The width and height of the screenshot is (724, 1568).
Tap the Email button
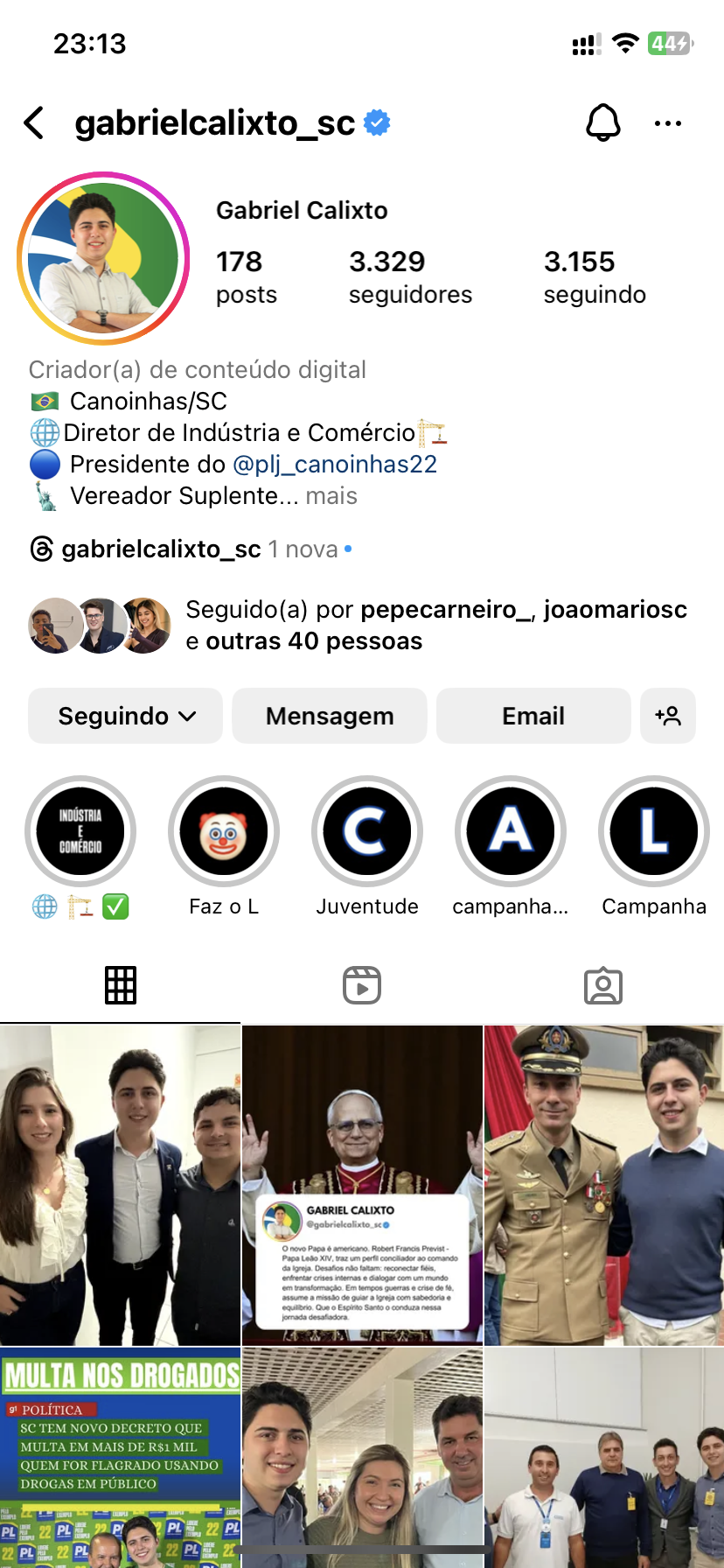pyautogui.click(x=533, y=716)
